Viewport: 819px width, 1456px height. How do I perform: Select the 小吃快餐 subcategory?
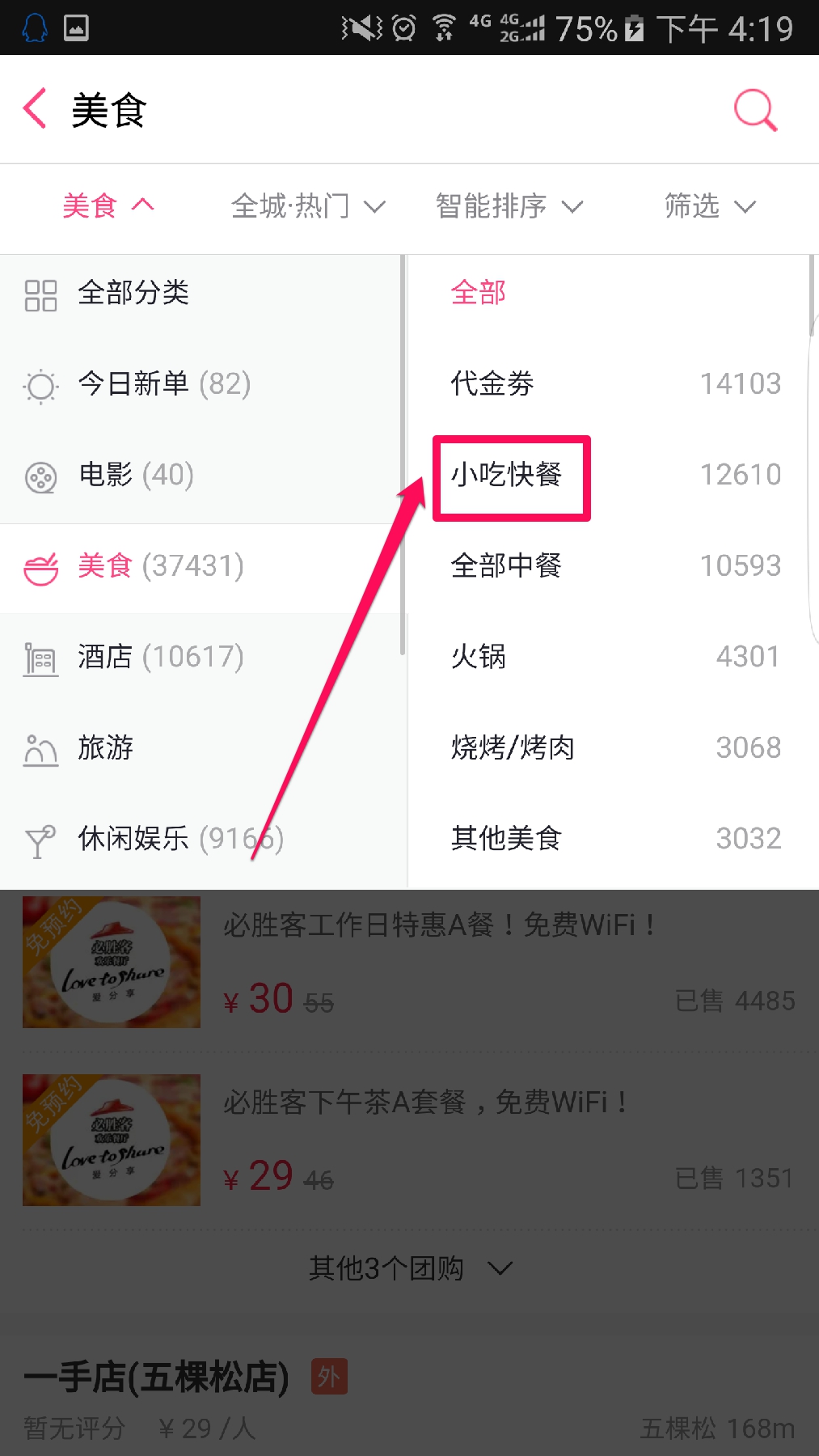point(507,475)
